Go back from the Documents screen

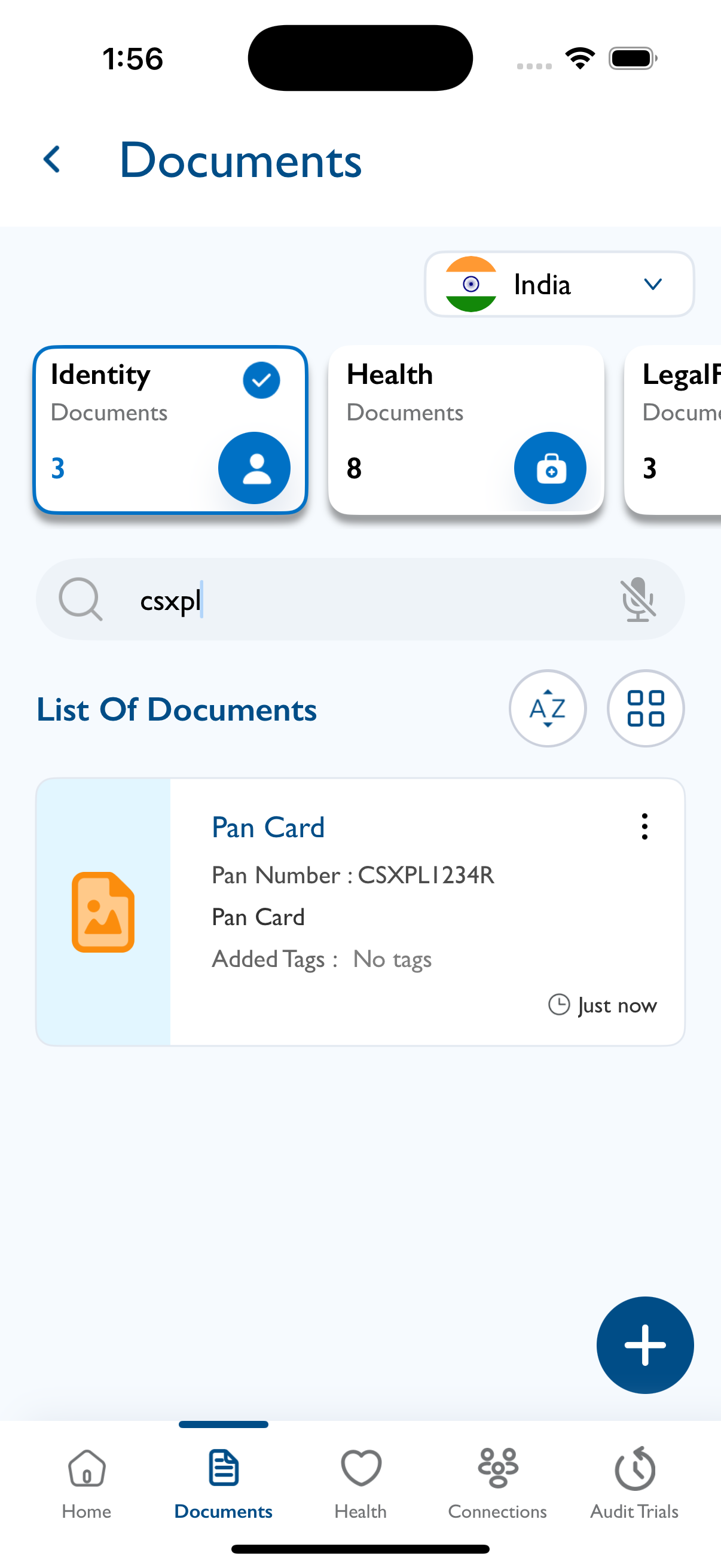(x=53, y=160)
